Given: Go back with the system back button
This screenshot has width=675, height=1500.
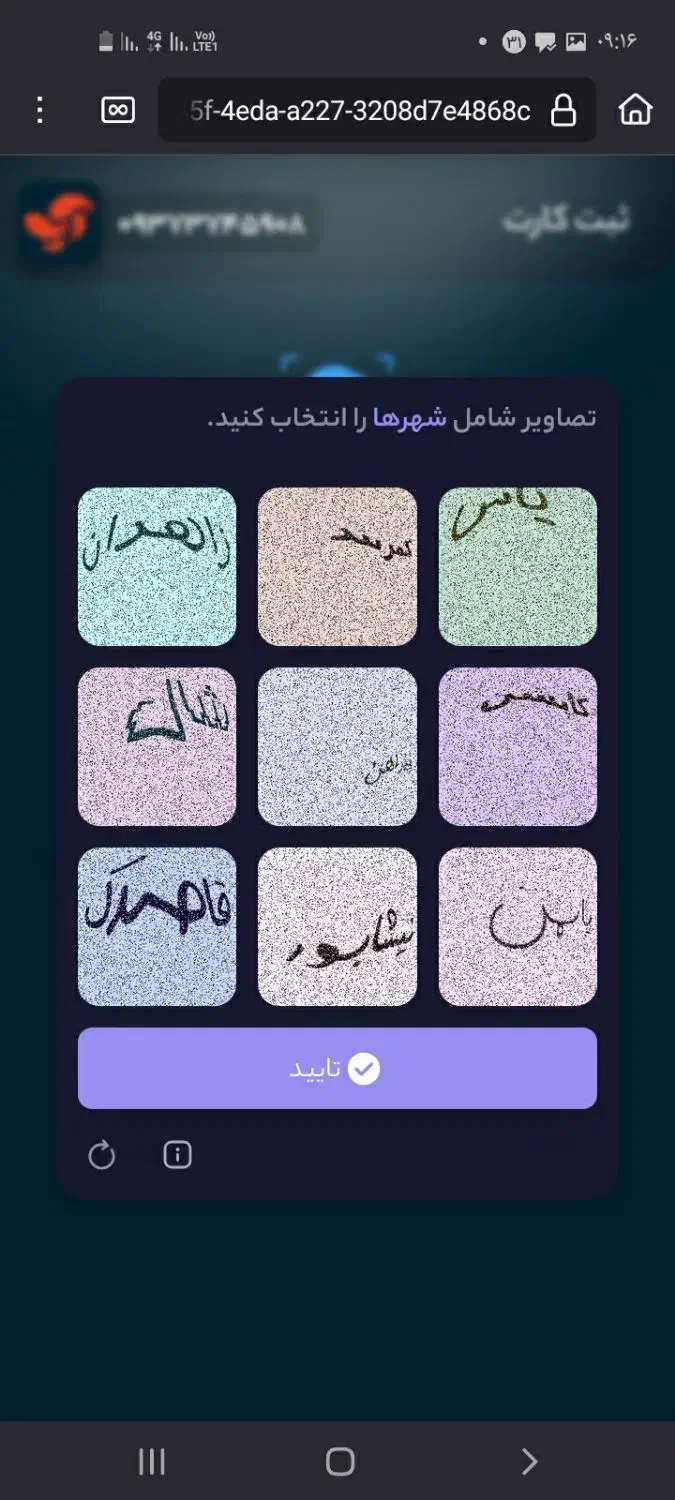Looking at the screenshot, I should click(529, 1462).
